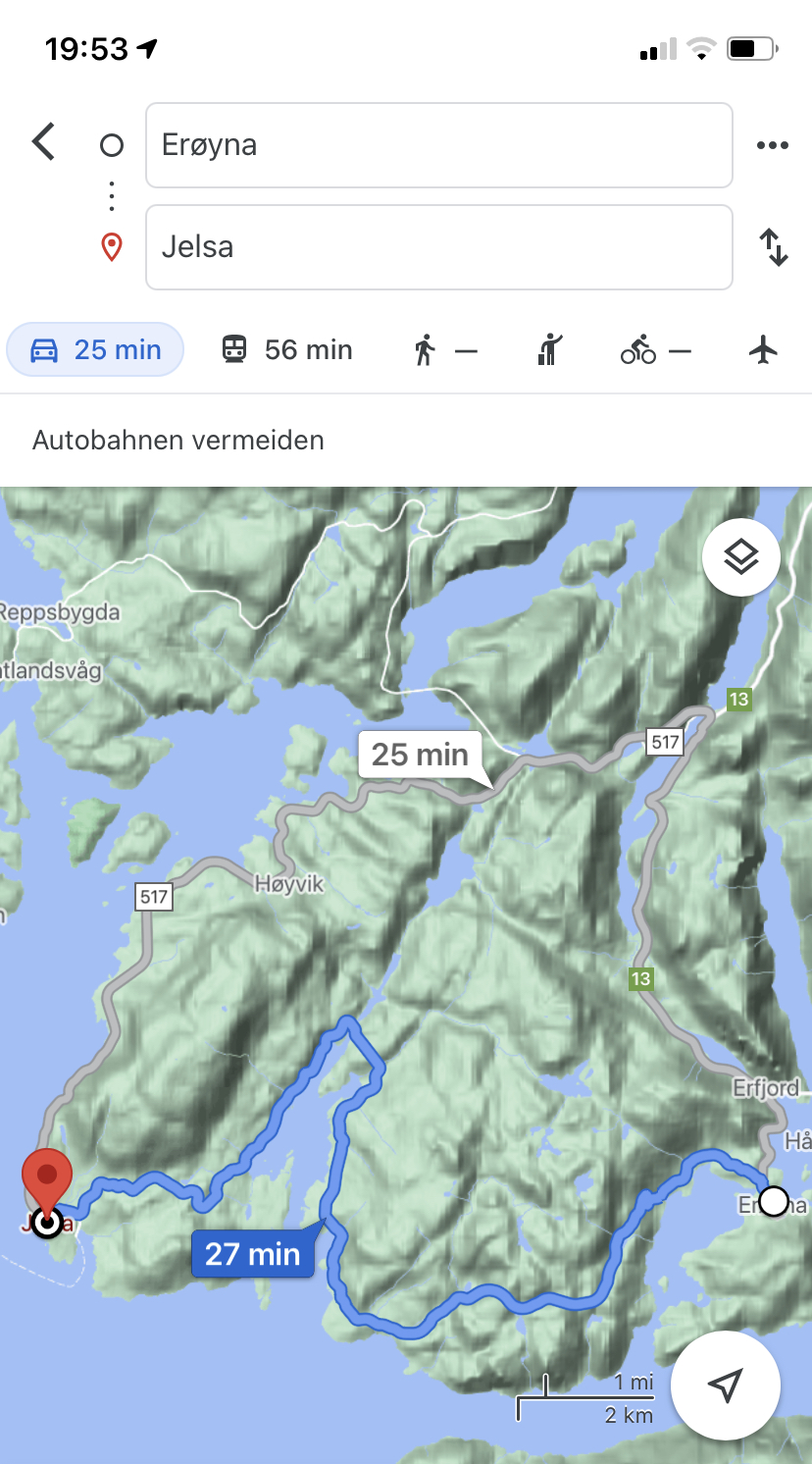Edit the destination Jelsa field

click(438, 247)
